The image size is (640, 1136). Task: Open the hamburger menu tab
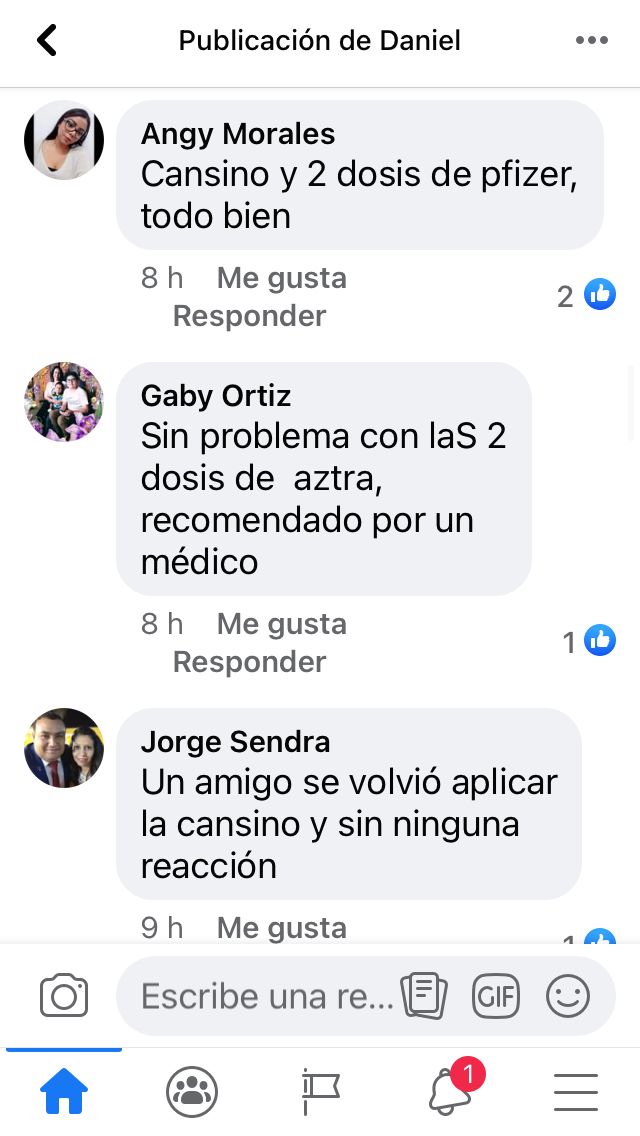[576, 1092]
